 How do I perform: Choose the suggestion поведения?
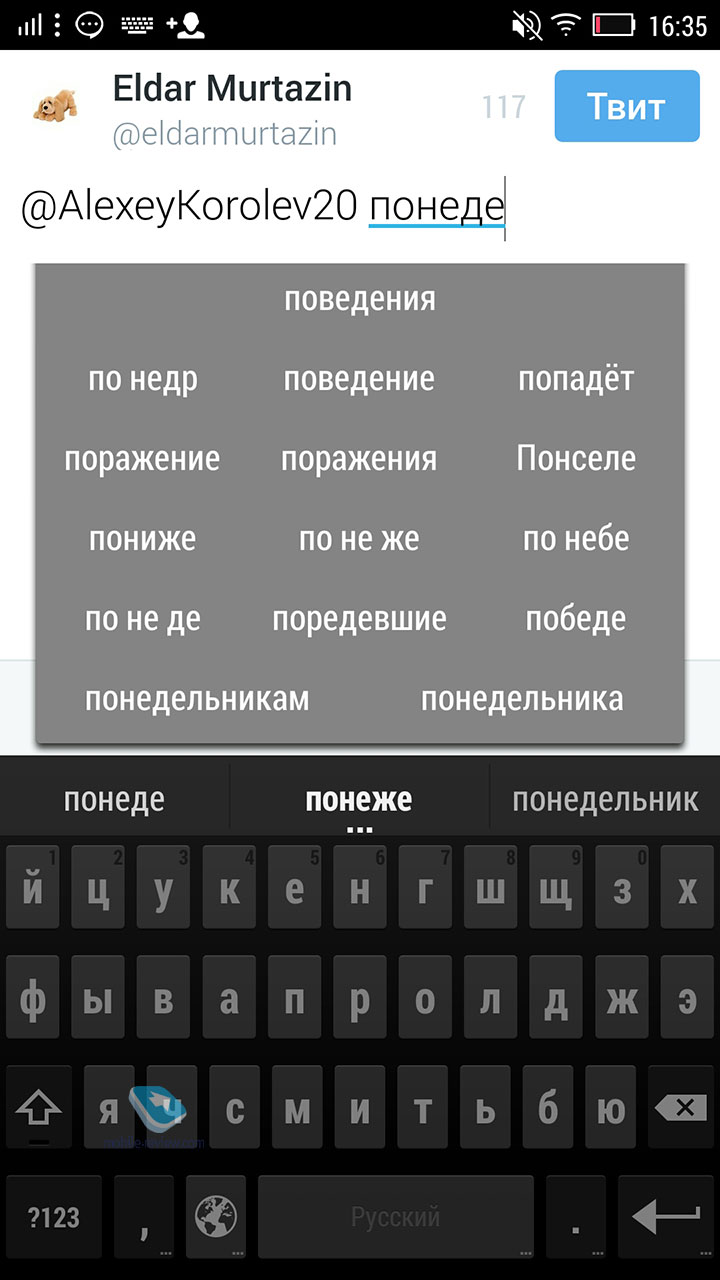[360, 299]
